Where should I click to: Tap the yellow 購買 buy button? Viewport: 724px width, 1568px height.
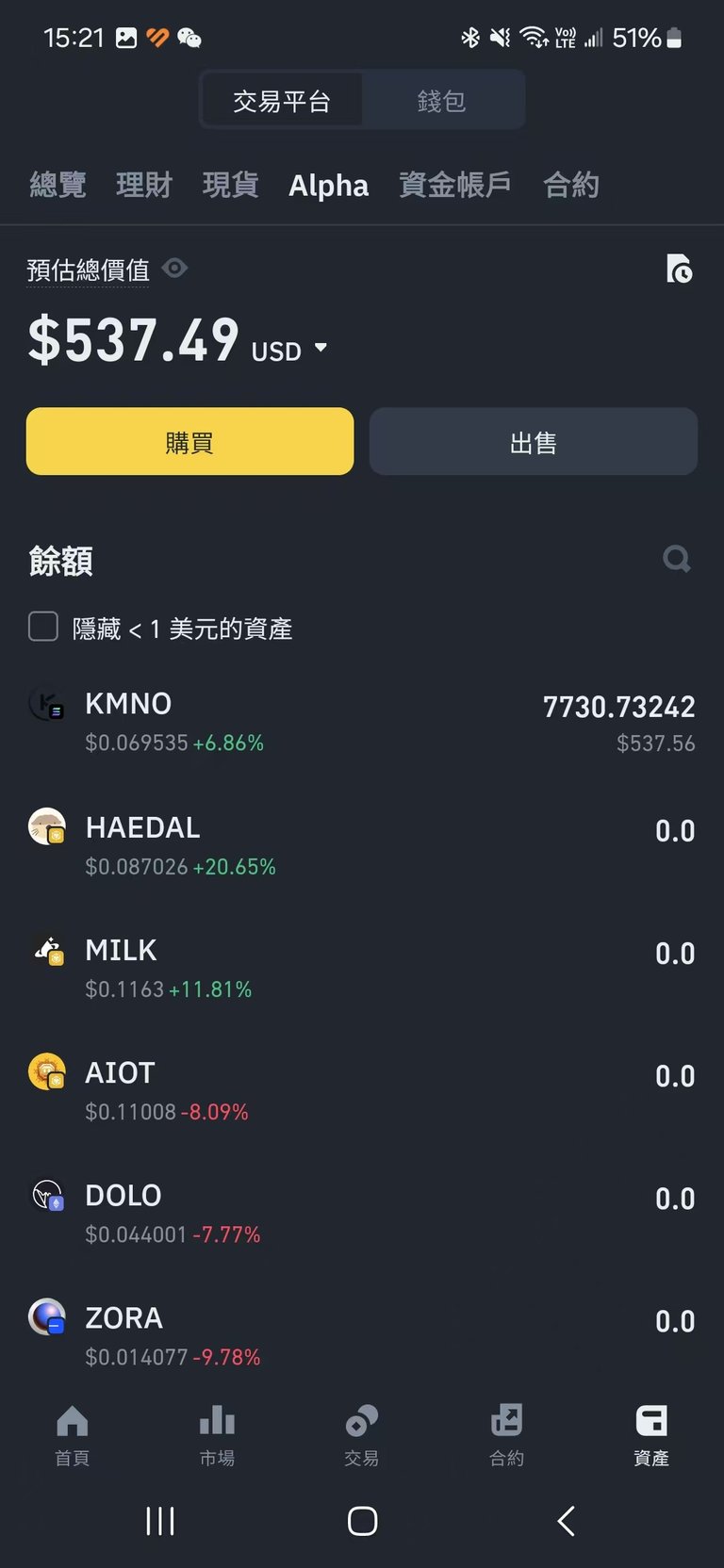point(189,441)
